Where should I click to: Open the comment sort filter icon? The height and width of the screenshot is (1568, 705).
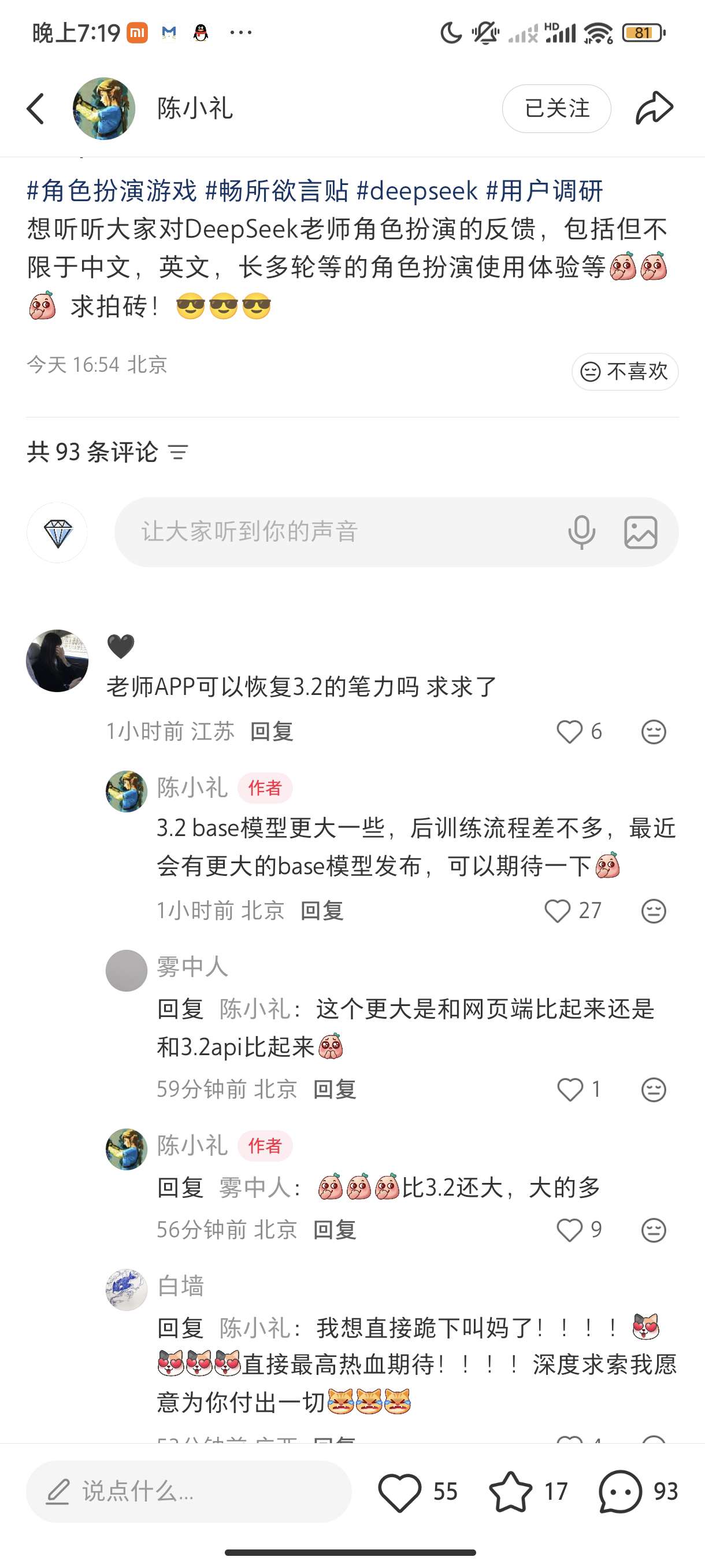178,452
